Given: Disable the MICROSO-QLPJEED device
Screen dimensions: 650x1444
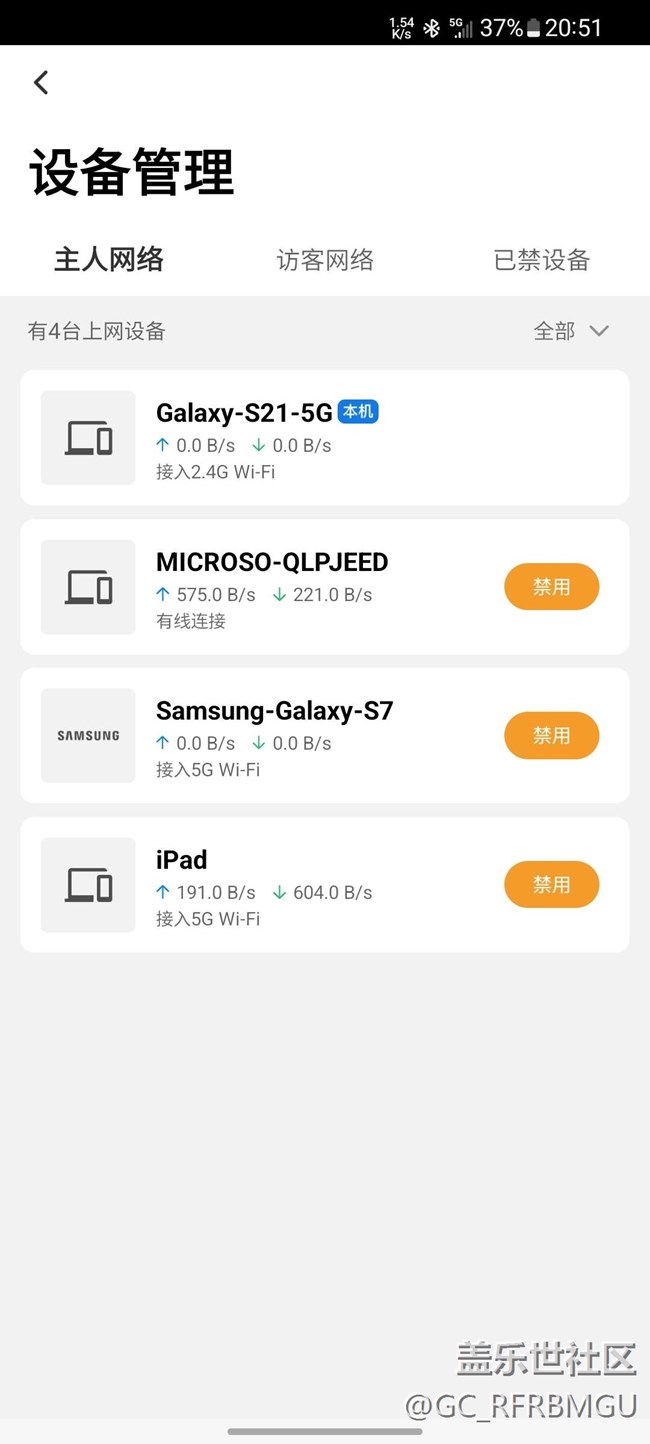Looking at the screenshot, I should coord(551,587).
